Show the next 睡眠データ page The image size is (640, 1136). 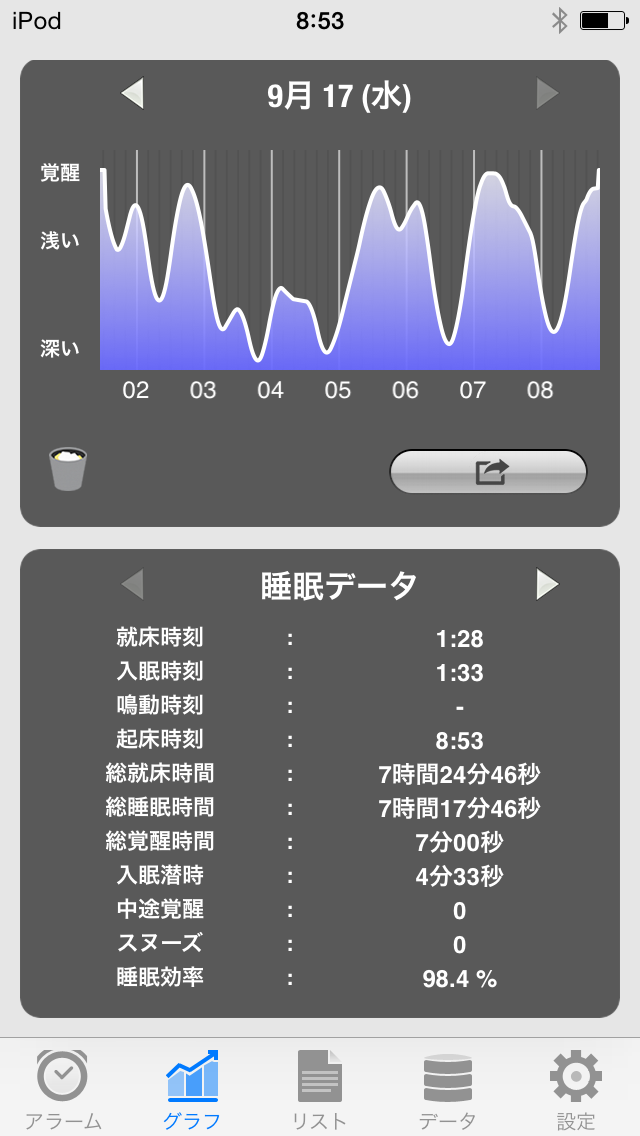547,584
